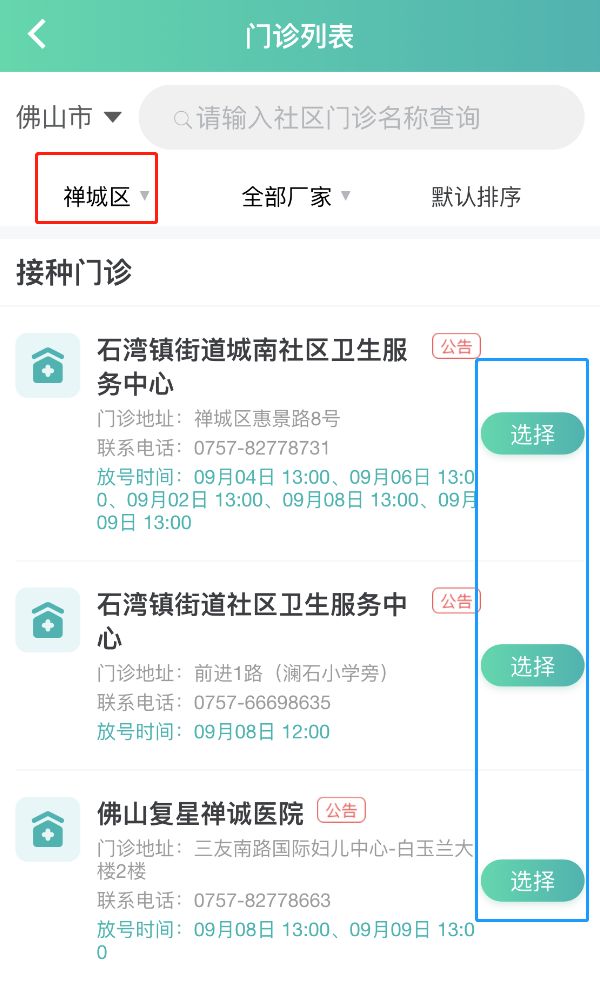Select 石湾镇街道城南社区卫生服务中心
The width and height of the screenshot is (600, 983).
point(532,434)
